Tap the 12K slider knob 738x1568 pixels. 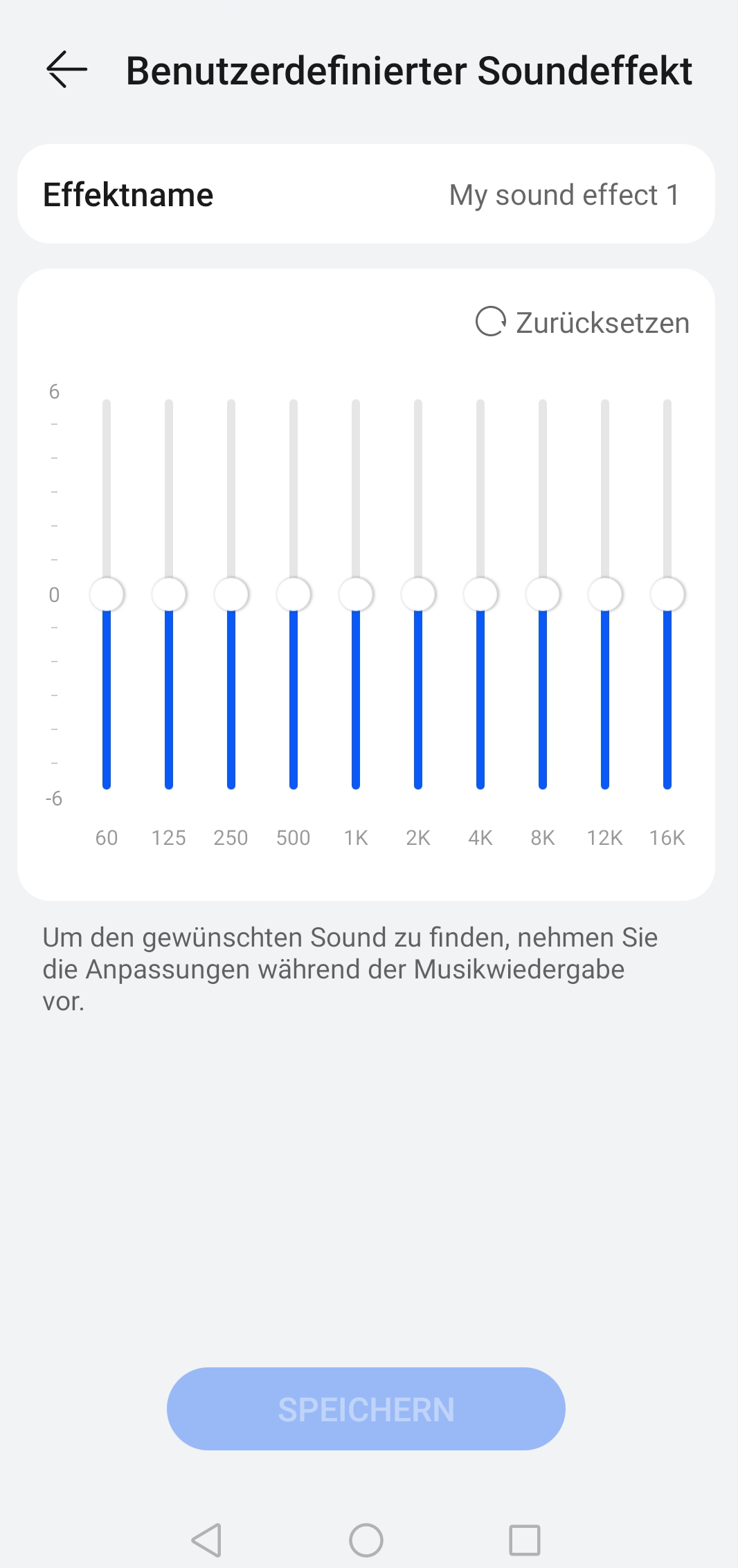click(x=605, y=594)
